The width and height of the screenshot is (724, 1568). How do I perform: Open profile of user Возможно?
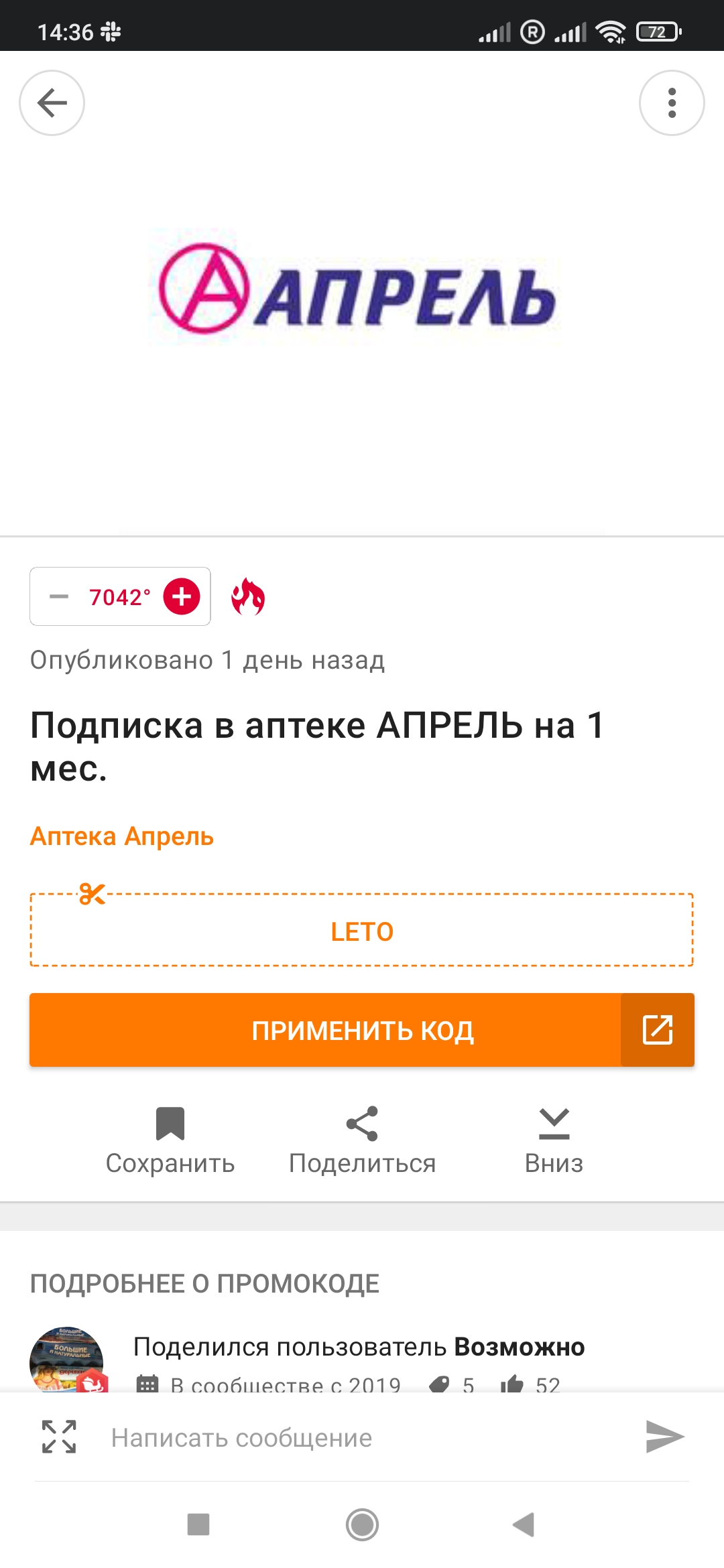pos(519,1347)
